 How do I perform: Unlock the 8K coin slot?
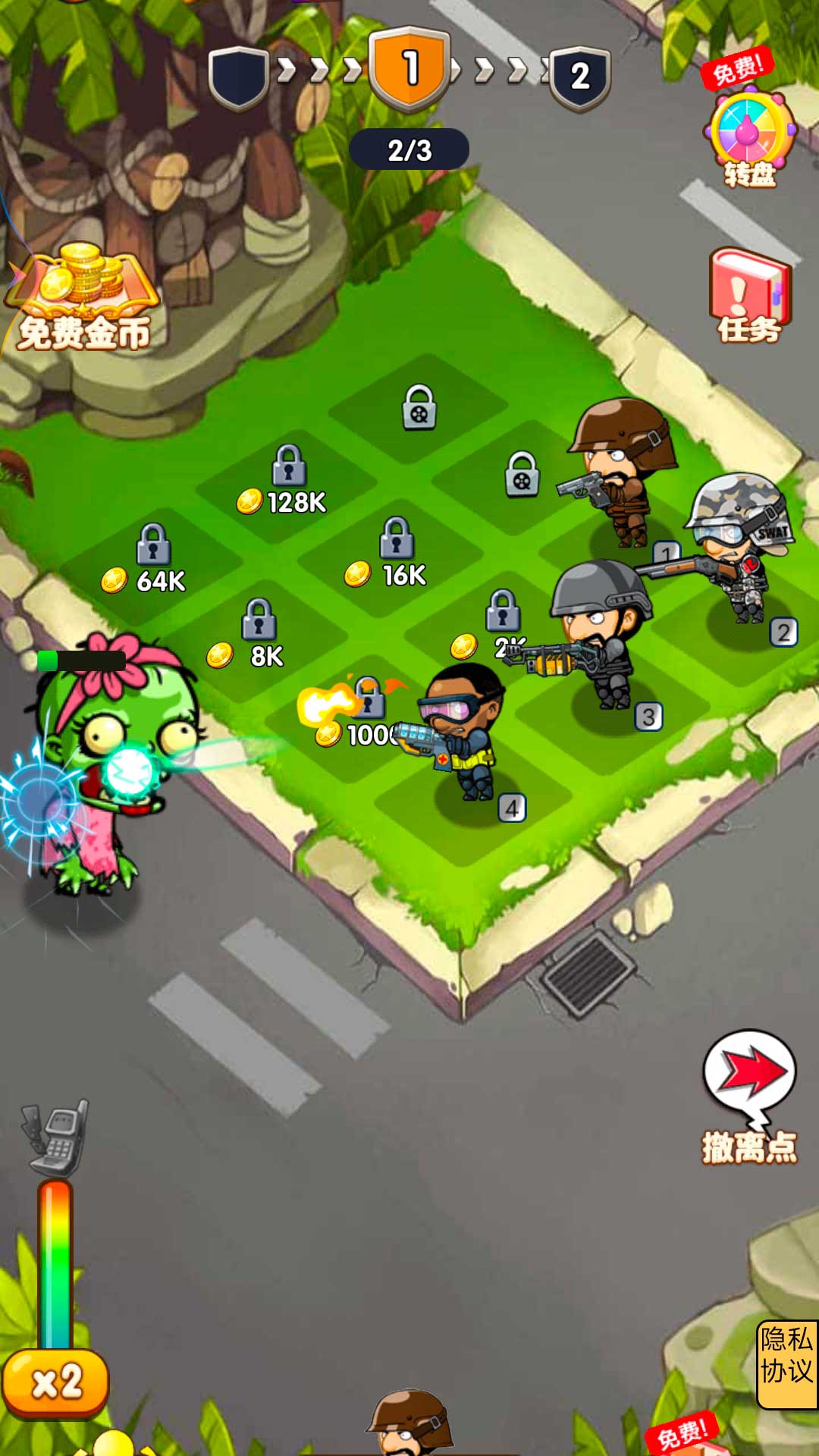258,635
